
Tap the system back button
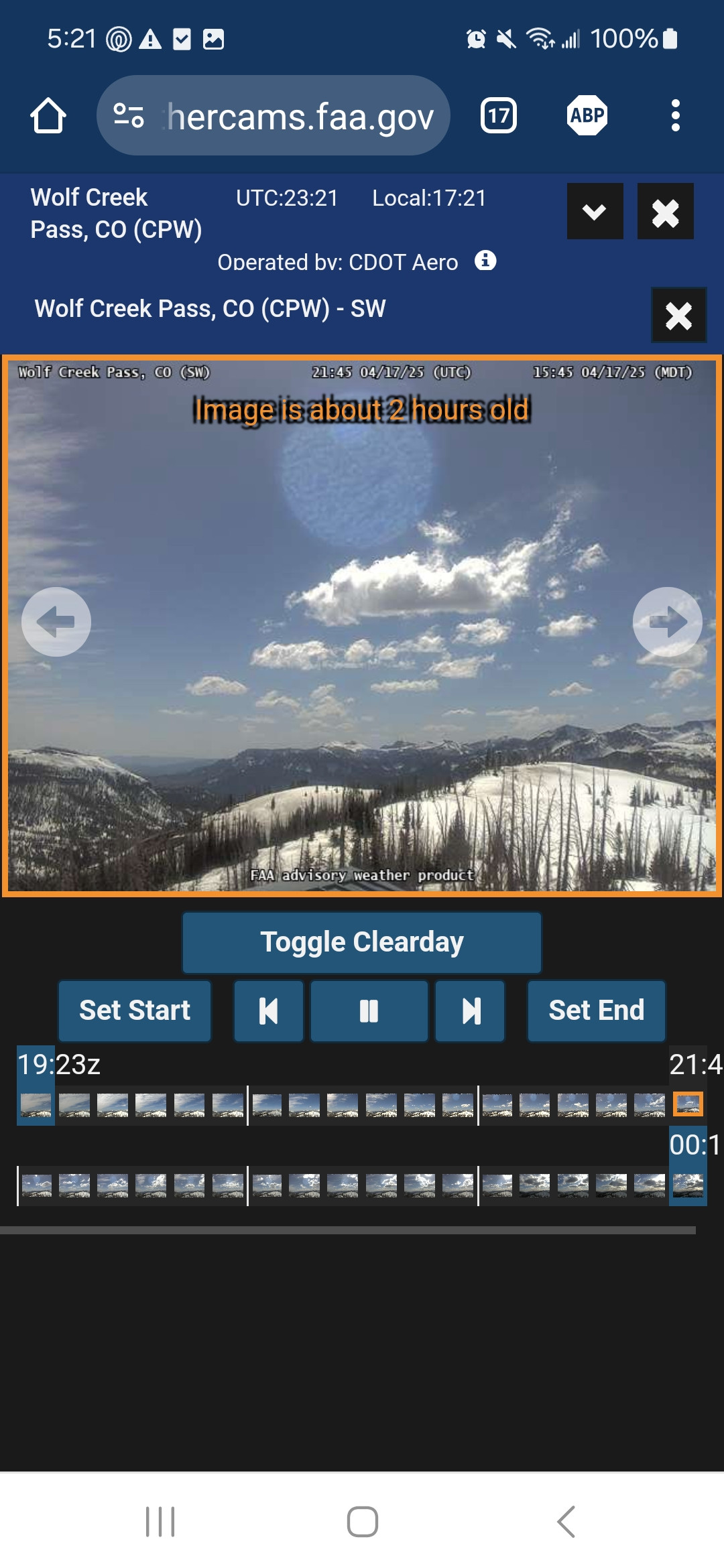pos(566,1521)
